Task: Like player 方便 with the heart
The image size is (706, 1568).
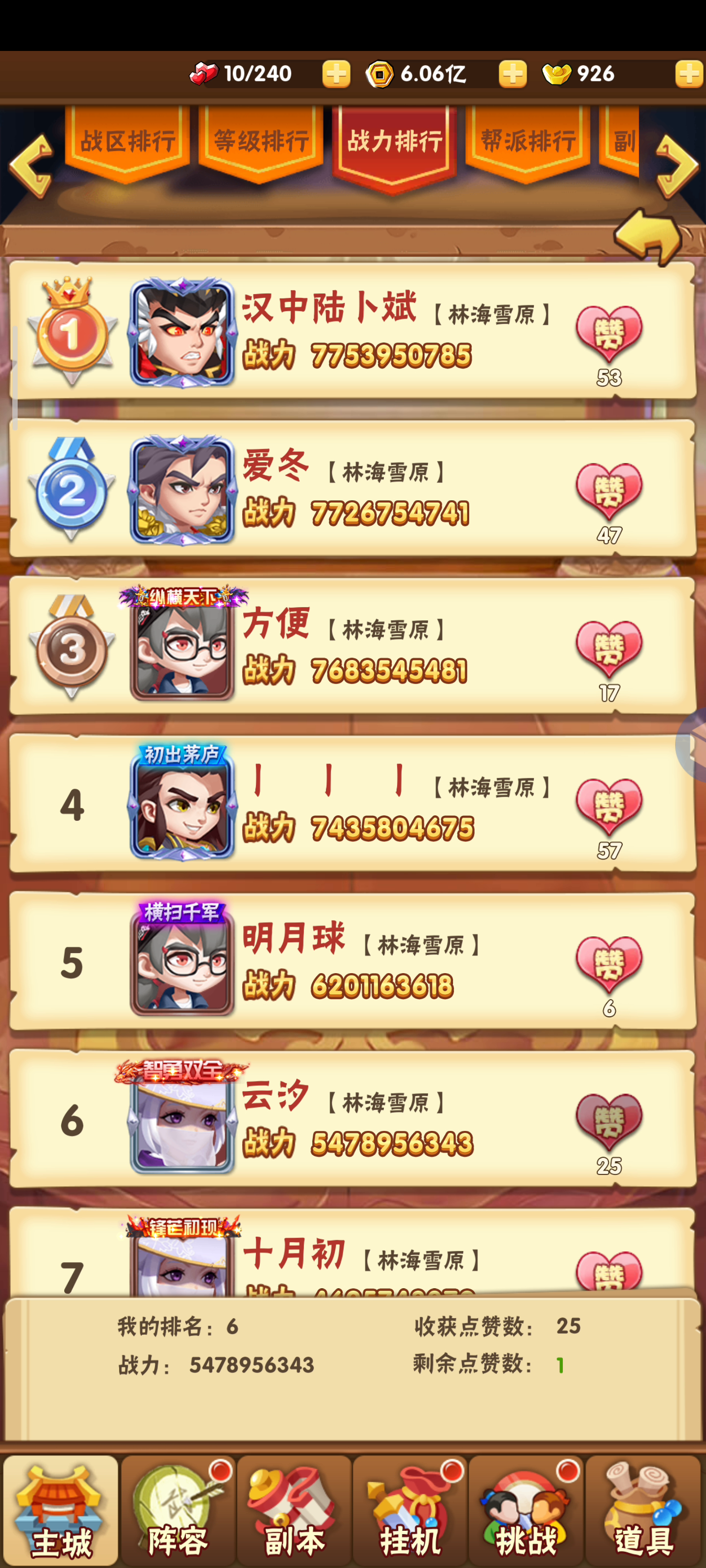Action: click(608, 649)
